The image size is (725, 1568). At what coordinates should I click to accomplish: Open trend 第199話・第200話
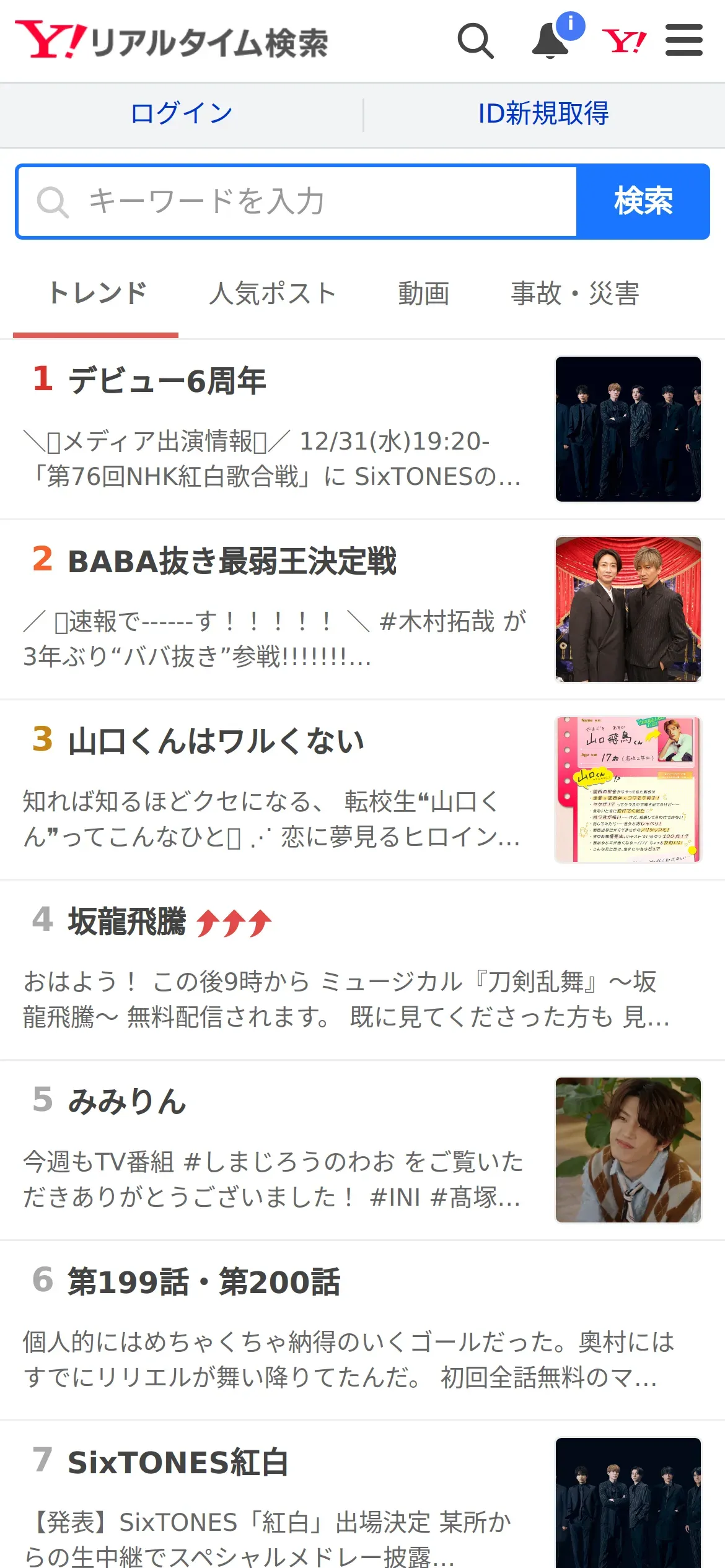[x=204, y=1282]
